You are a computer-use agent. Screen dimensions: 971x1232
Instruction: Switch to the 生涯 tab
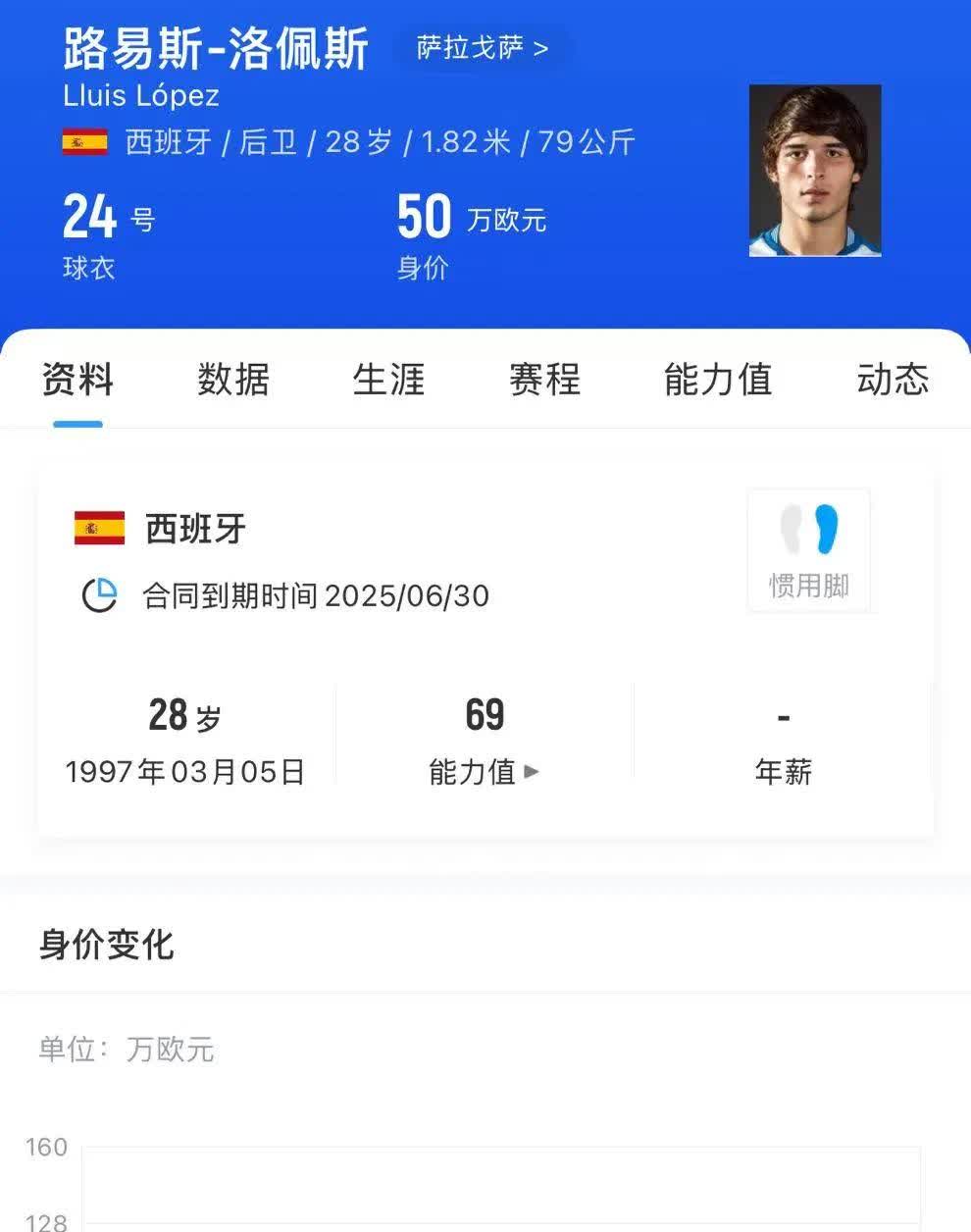tap(388, 380)
